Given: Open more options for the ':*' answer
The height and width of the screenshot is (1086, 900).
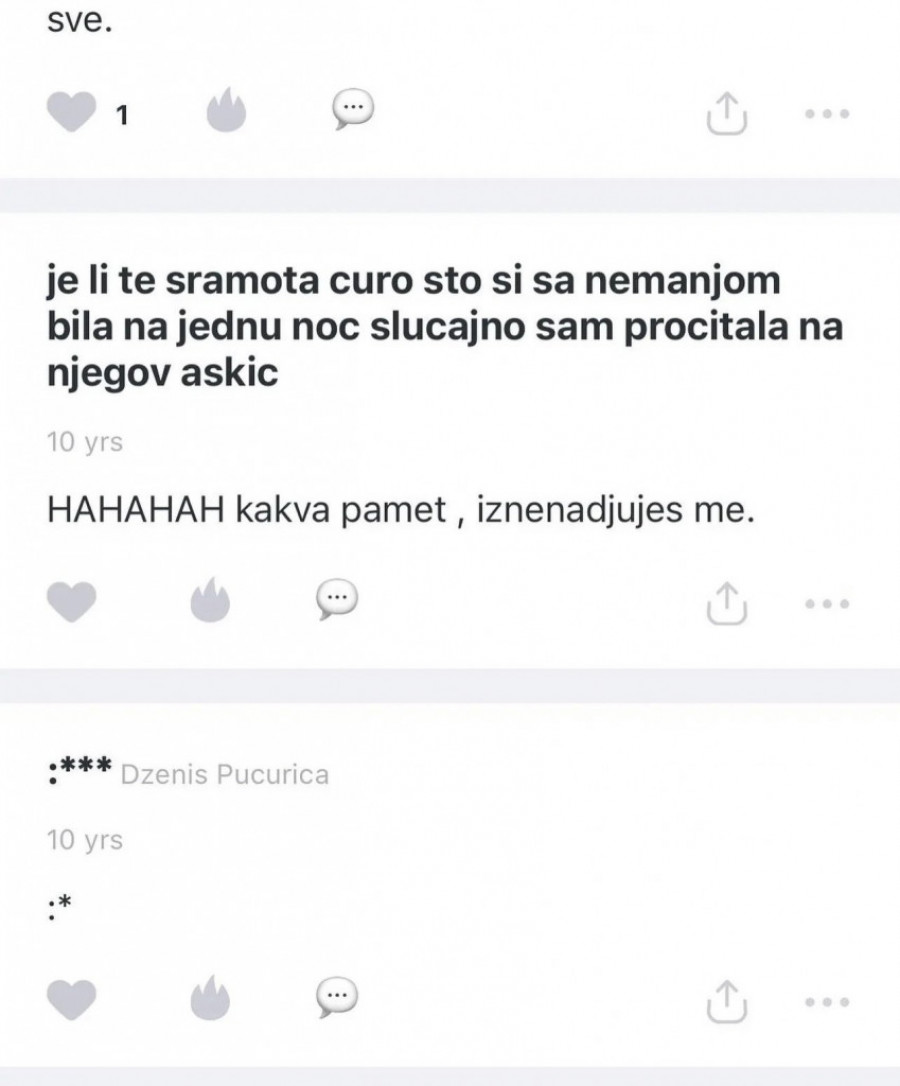Looking at the screenshot, I should click(827, 999).
